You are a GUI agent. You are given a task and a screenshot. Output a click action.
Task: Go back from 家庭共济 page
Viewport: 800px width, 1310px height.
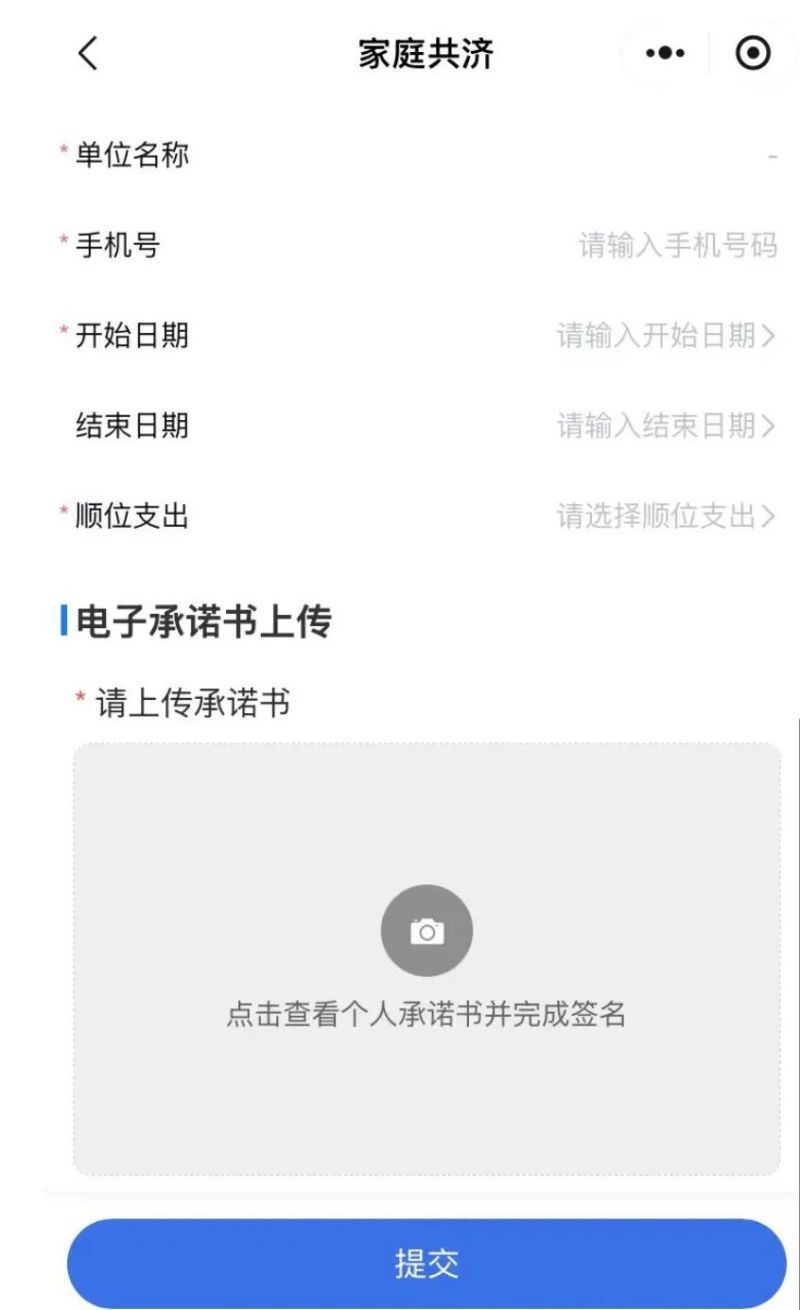[x=88, y=54]
